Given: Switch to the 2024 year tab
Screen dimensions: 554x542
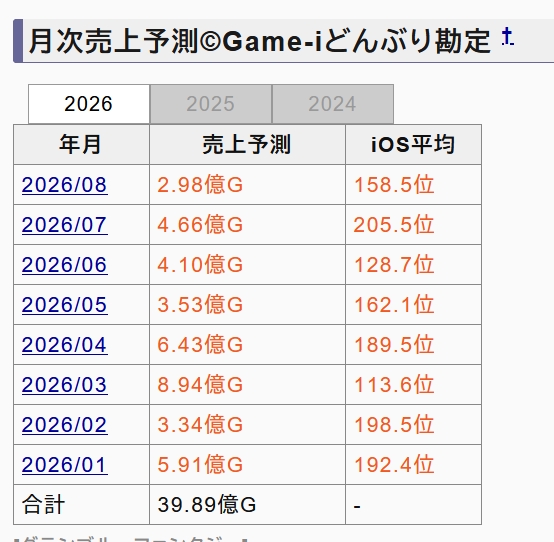Looking at the screenshot, I should coord(332,104).
